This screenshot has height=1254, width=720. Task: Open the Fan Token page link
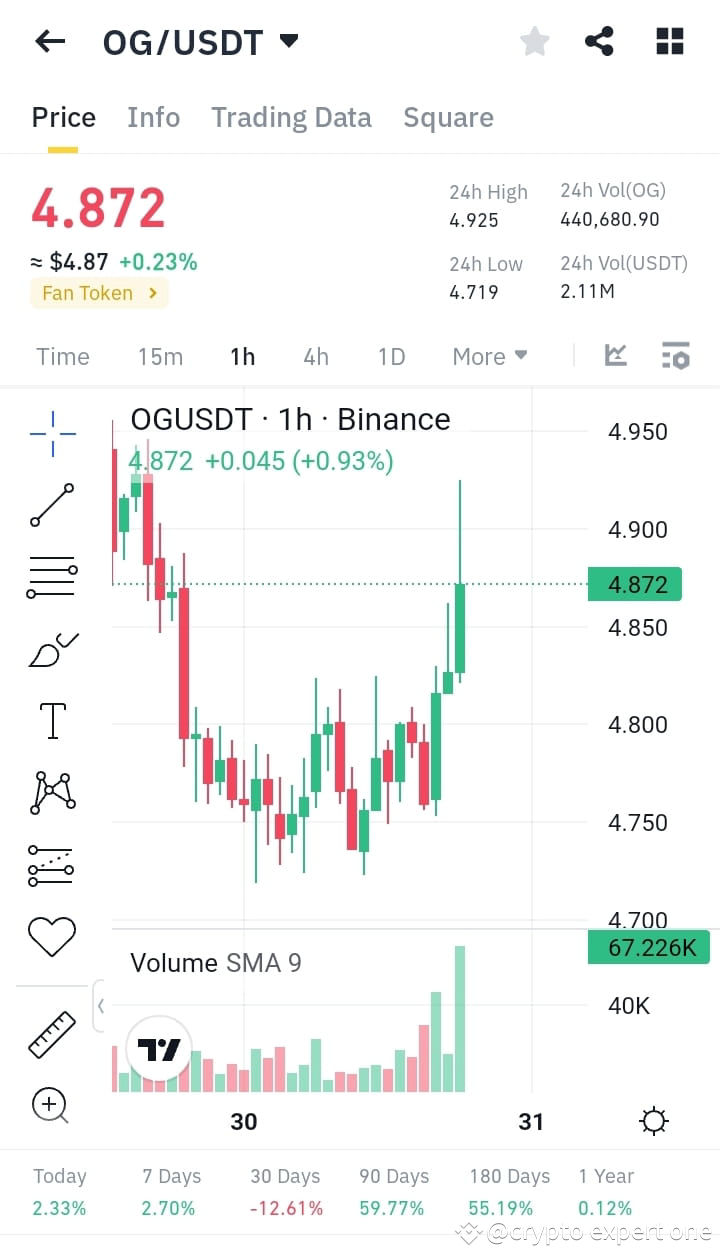pos(99,293)
